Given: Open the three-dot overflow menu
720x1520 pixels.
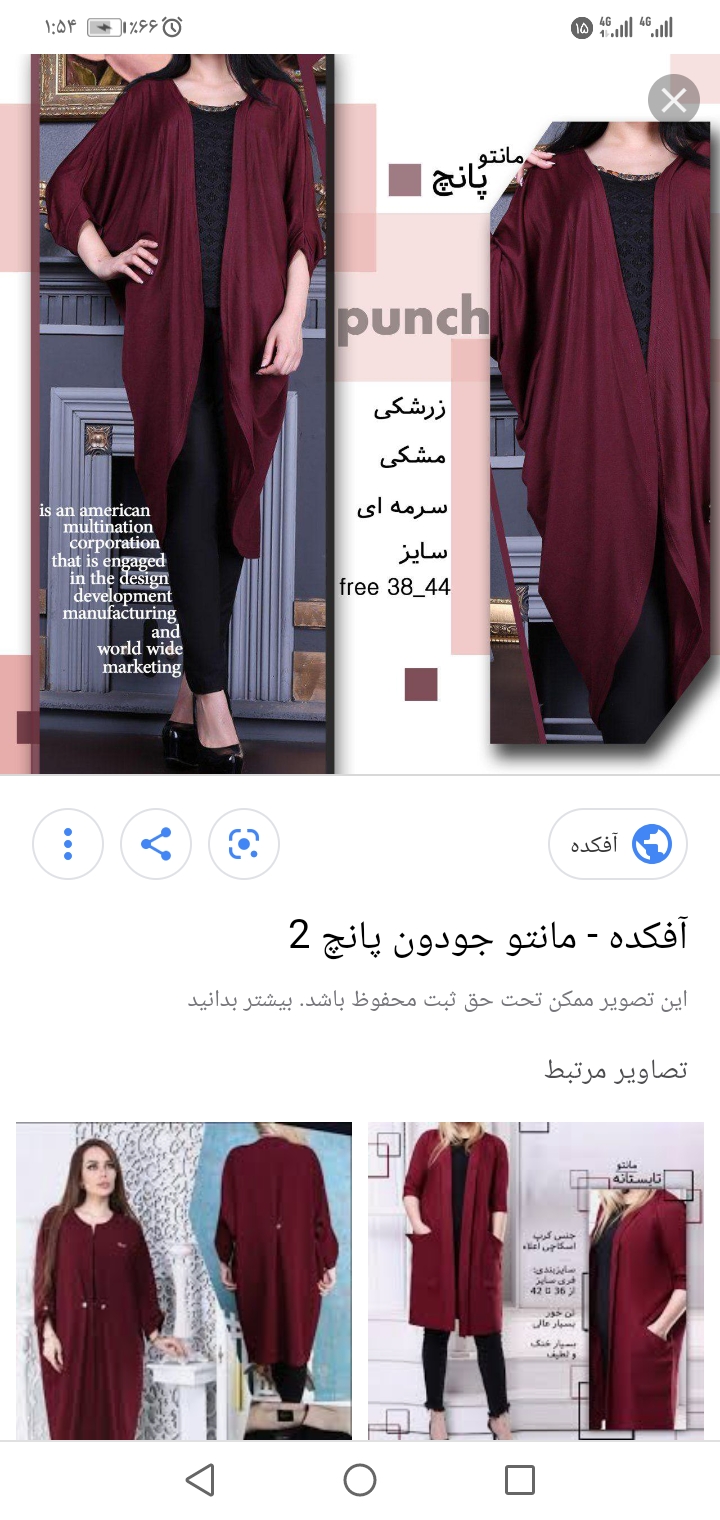Looking at the screenshot, I should point(68,845).
